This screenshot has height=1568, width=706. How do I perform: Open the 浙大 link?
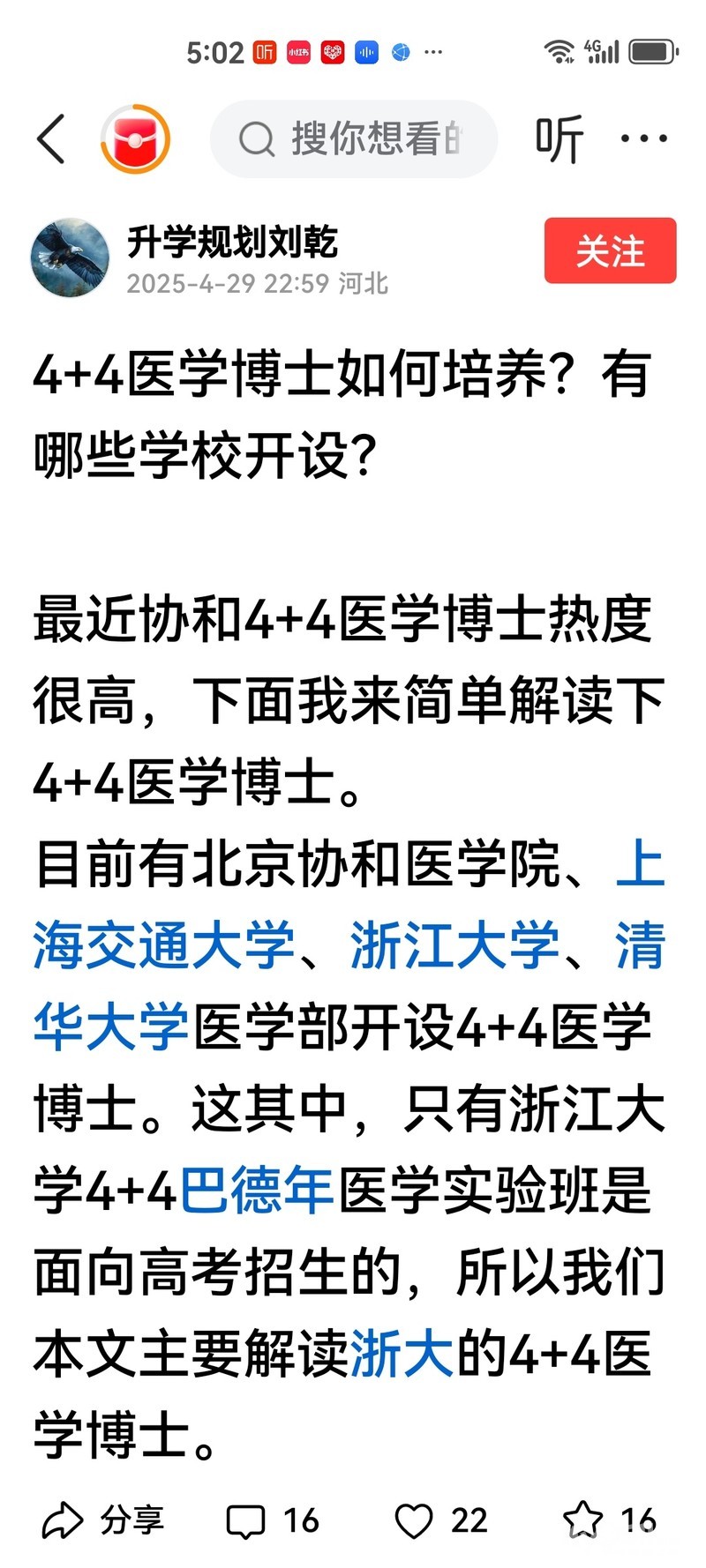pos(402,1353)
